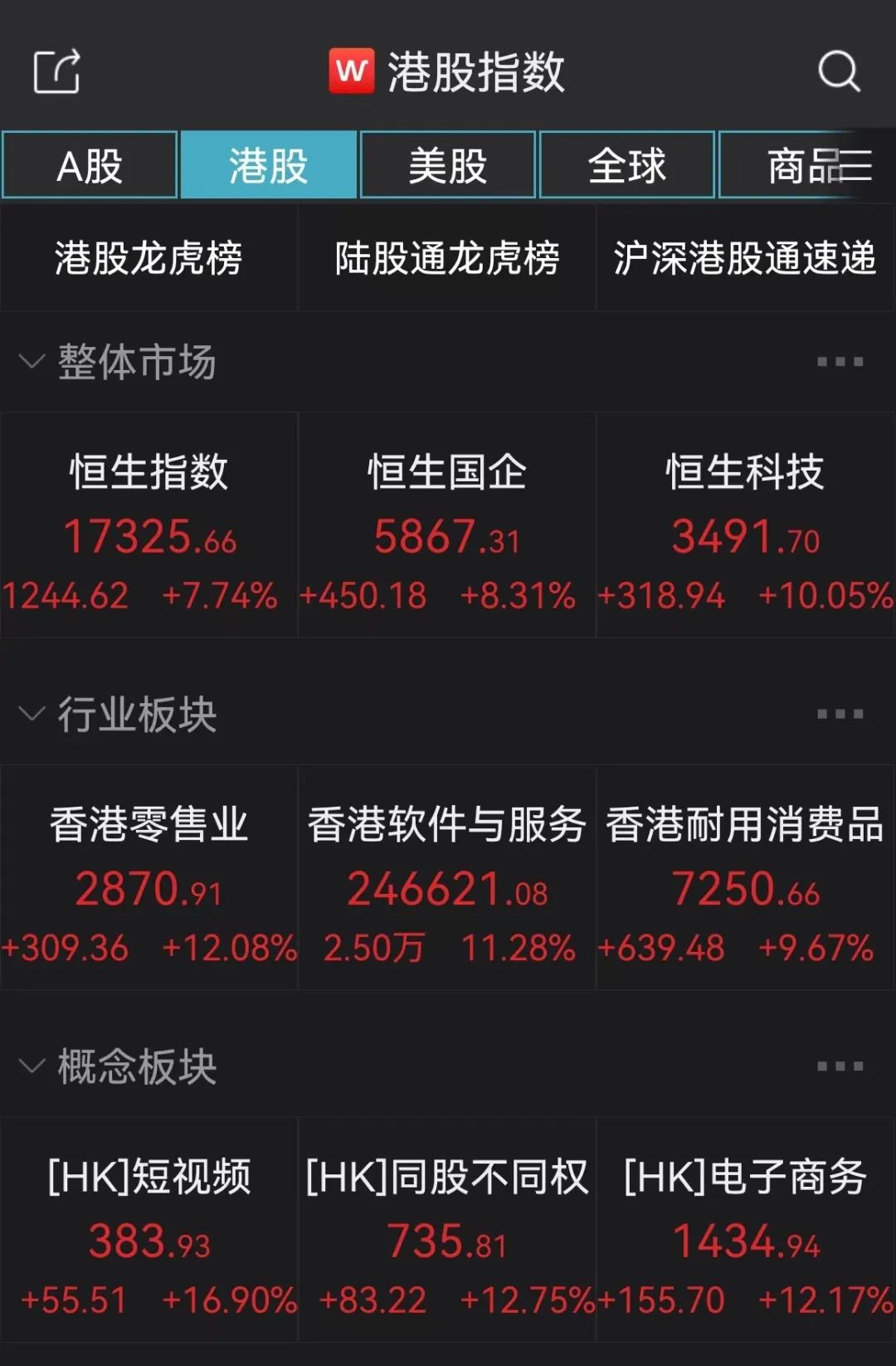Open 沪深港股通速递
Image resolution: width=896 pixels, height=1366 pixels.
[x=745, y=258]
